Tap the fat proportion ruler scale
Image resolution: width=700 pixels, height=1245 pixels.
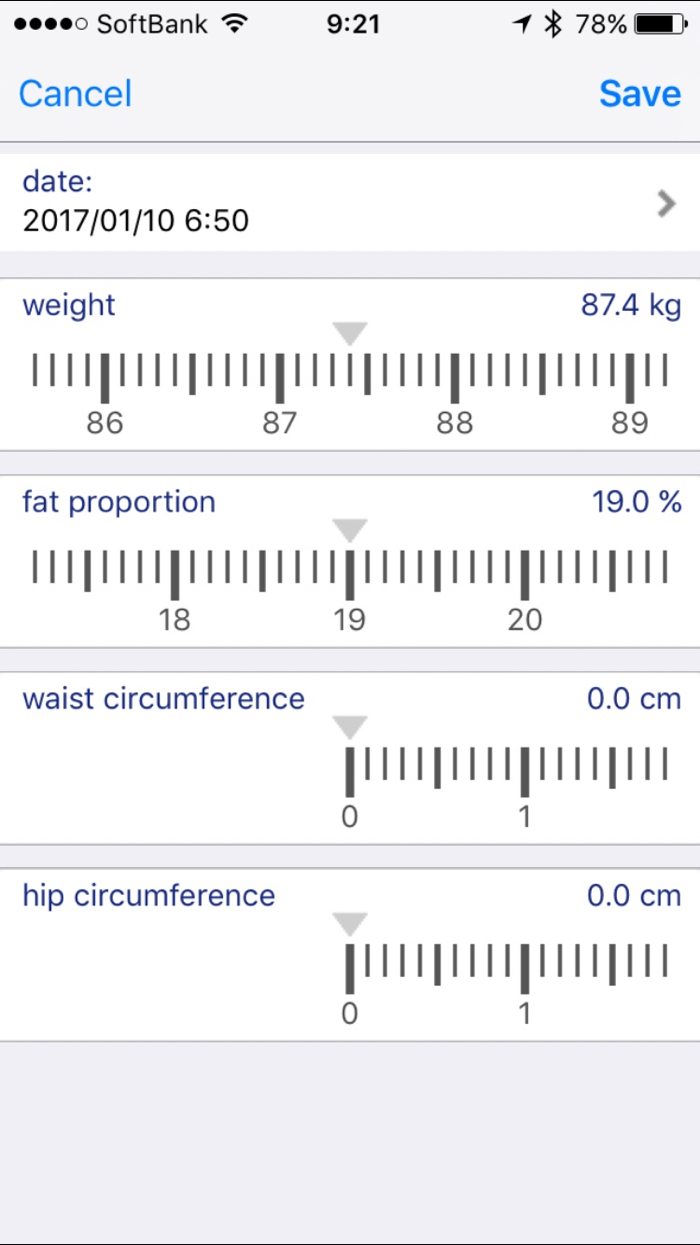tap(350, 578)
